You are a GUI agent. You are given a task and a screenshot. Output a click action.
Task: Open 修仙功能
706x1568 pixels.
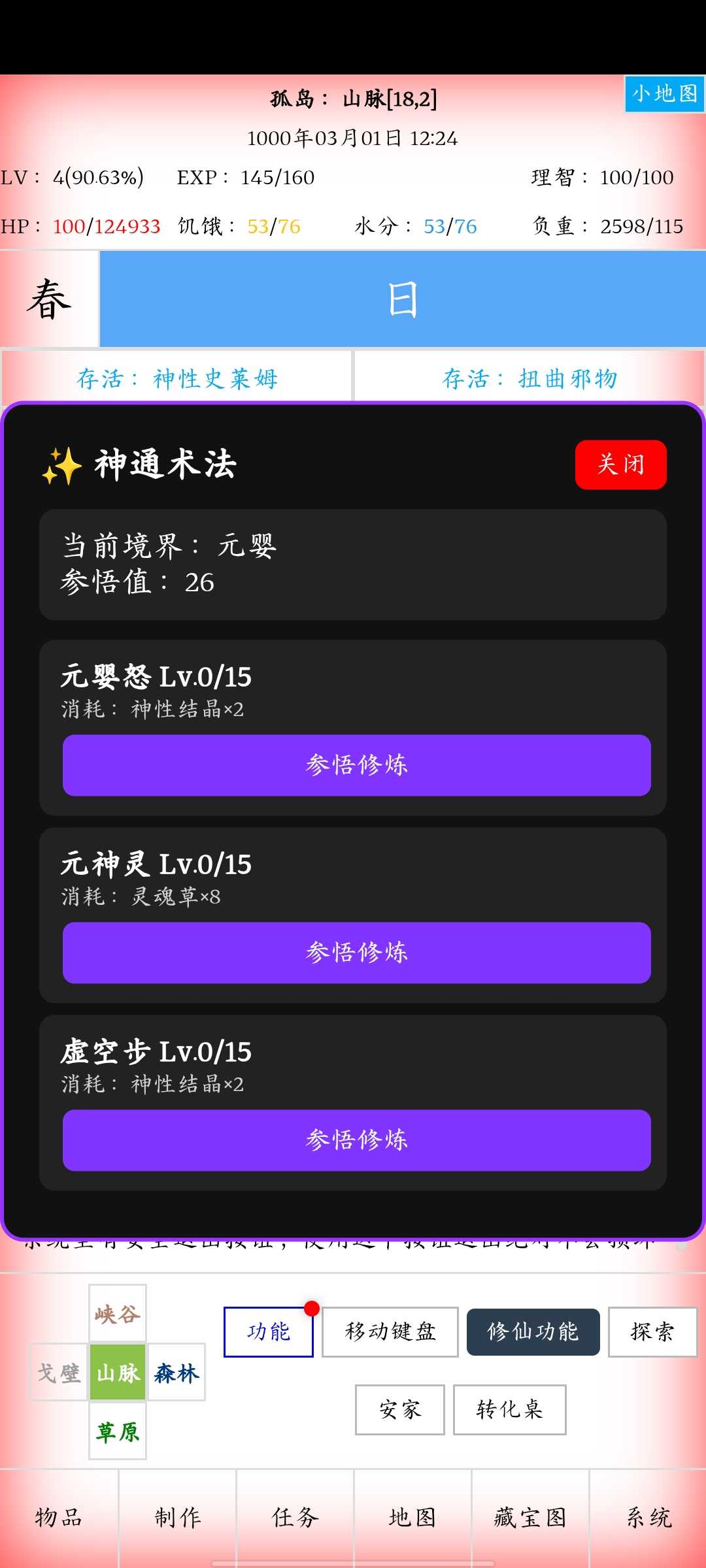533,1331
